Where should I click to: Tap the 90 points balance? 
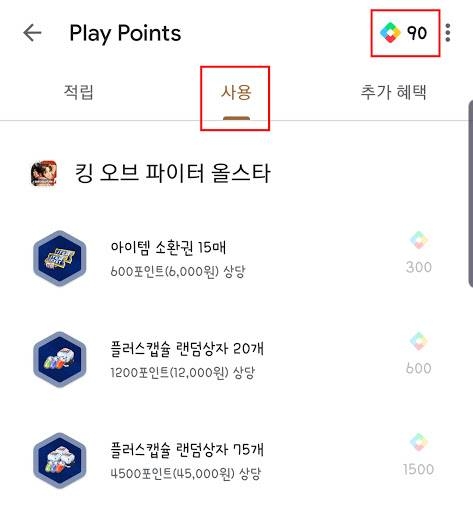click(404, 33)
